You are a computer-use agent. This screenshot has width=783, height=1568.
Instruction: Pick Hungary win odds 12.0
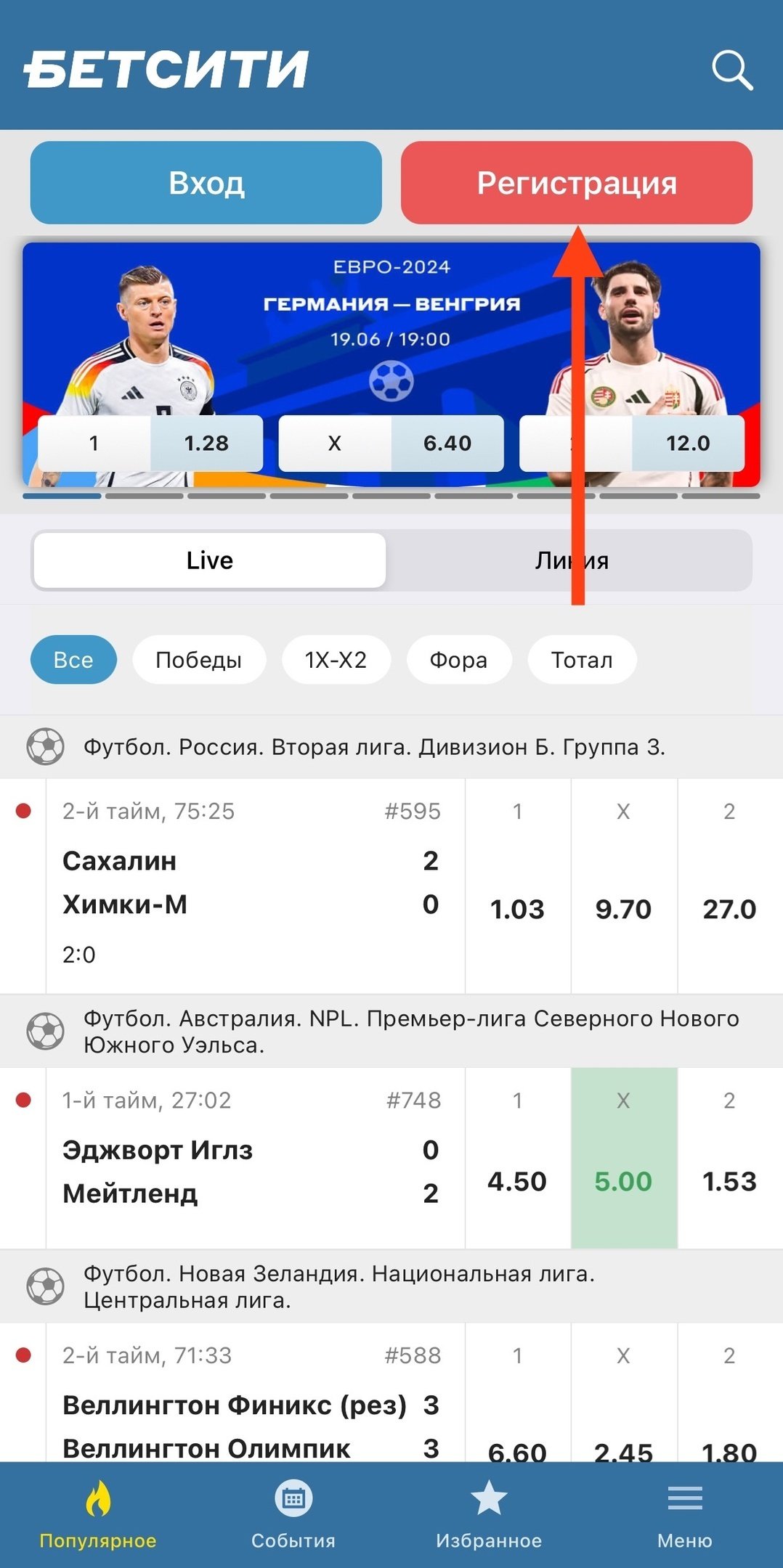(632, 443)
